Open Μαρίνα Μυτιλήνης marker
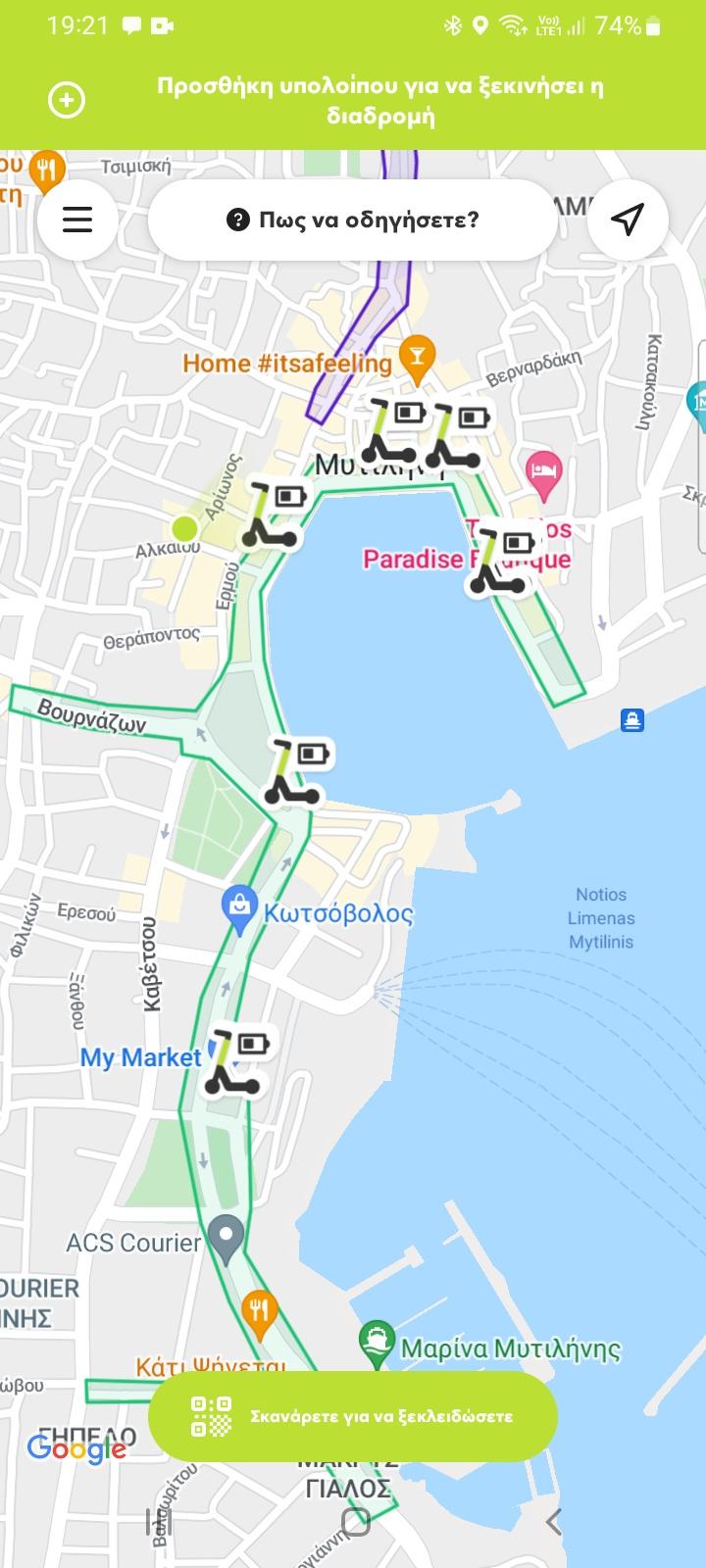This screenshot has height=1568, width=706. tap(377, 1347)
